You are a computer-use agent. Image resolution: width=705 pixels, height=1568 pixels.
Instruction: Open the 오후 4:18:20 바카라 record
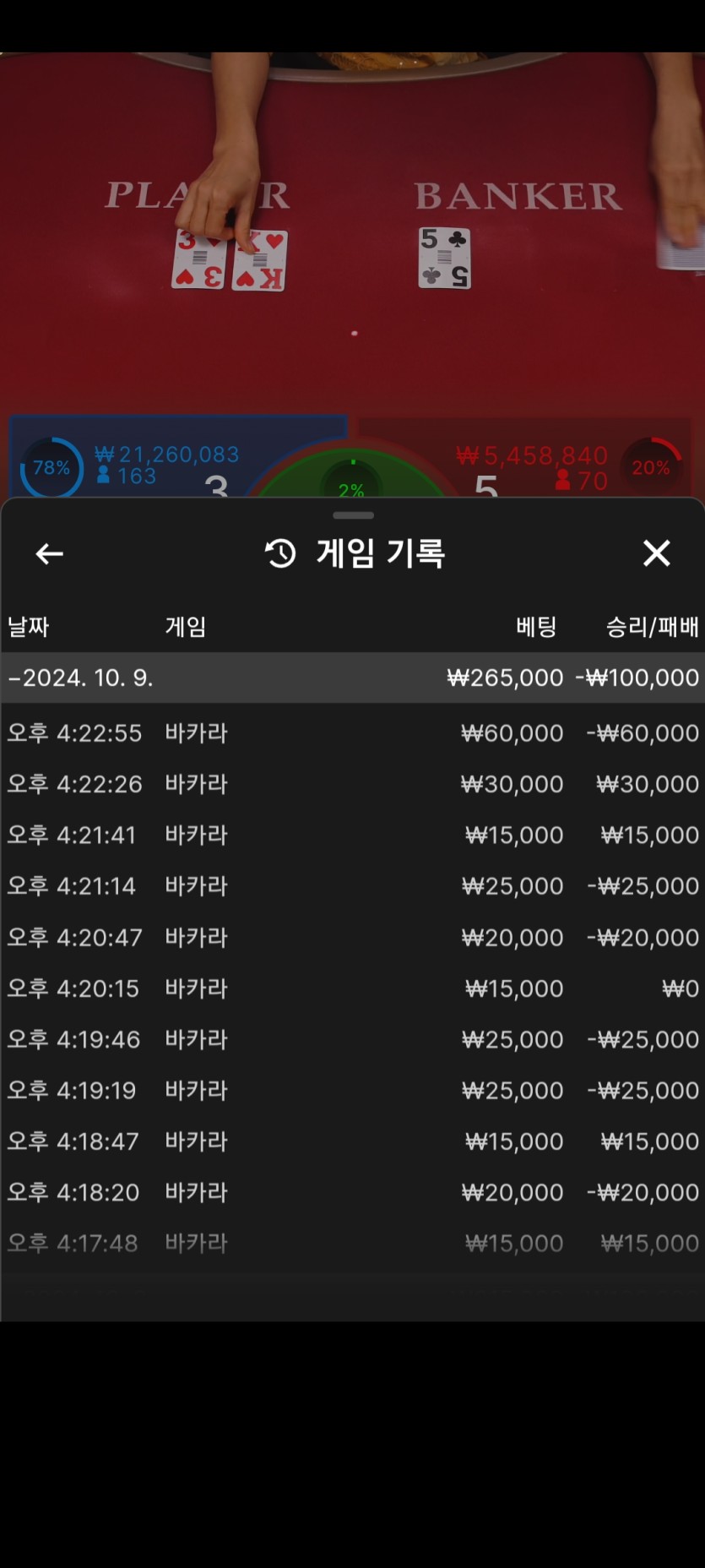pos(353,1192)
